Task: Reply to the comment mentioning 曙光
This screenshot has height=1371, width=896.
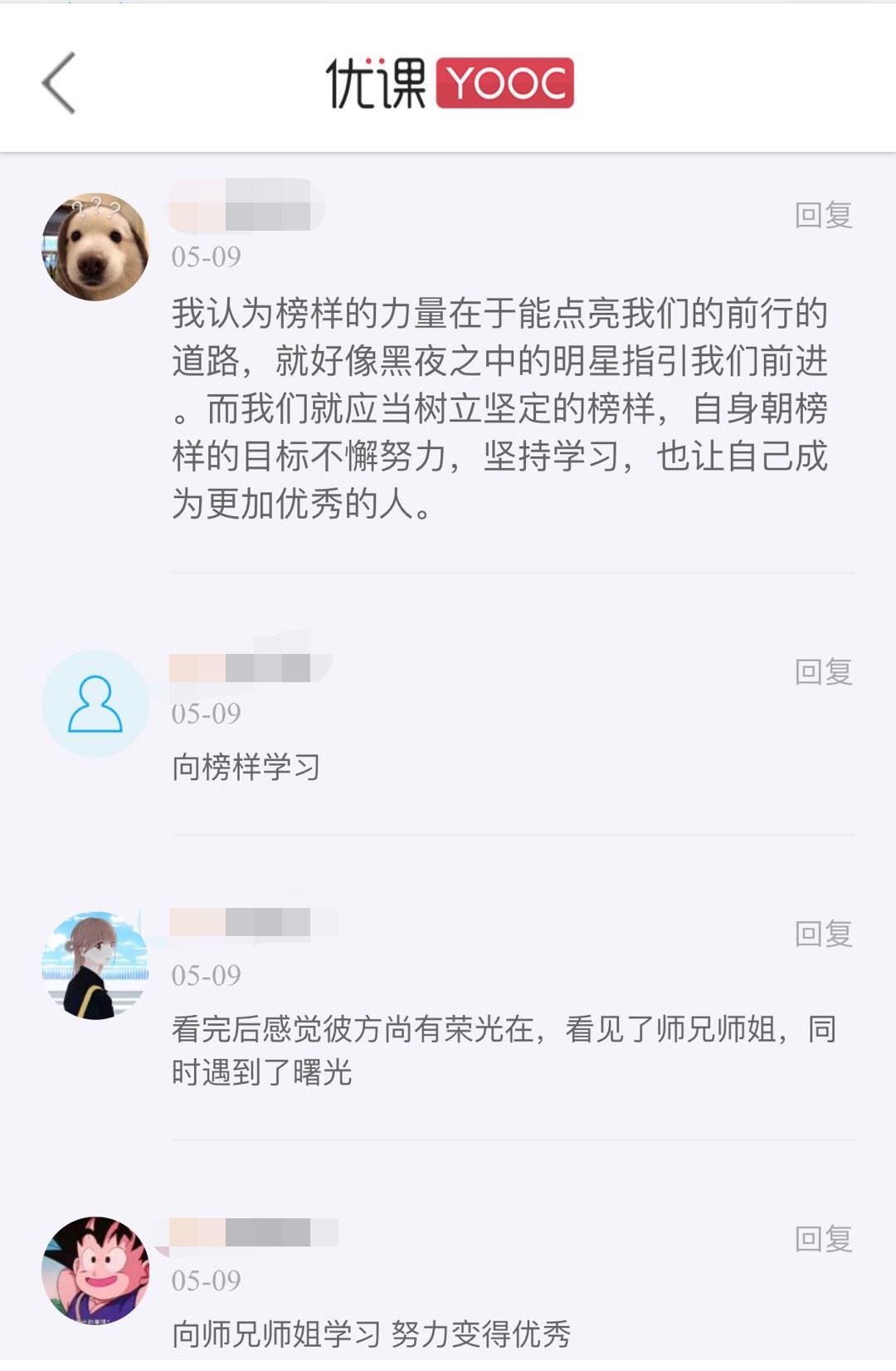Action: click(x=823, y=934)
